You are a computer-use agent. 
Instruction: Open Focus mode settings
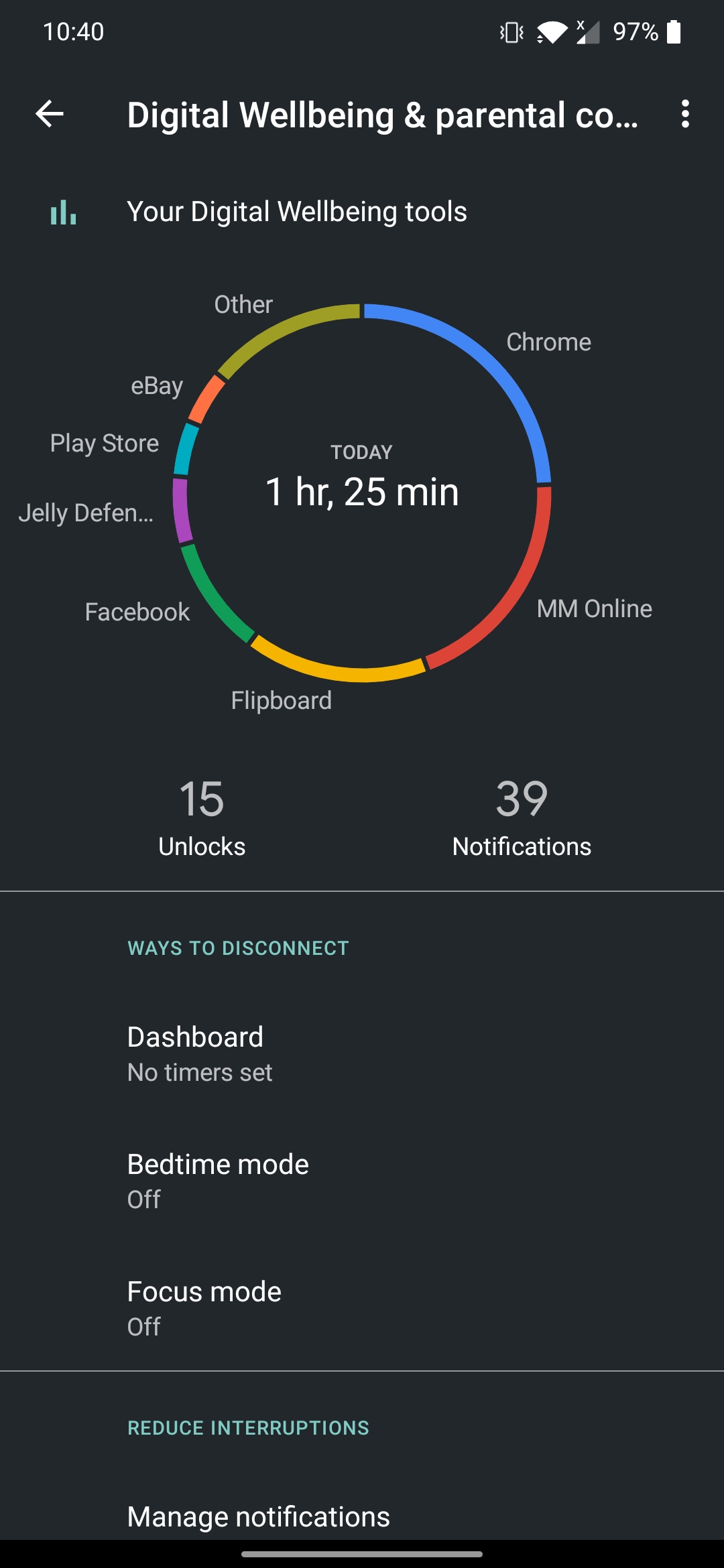click(x=362, y=1308)
